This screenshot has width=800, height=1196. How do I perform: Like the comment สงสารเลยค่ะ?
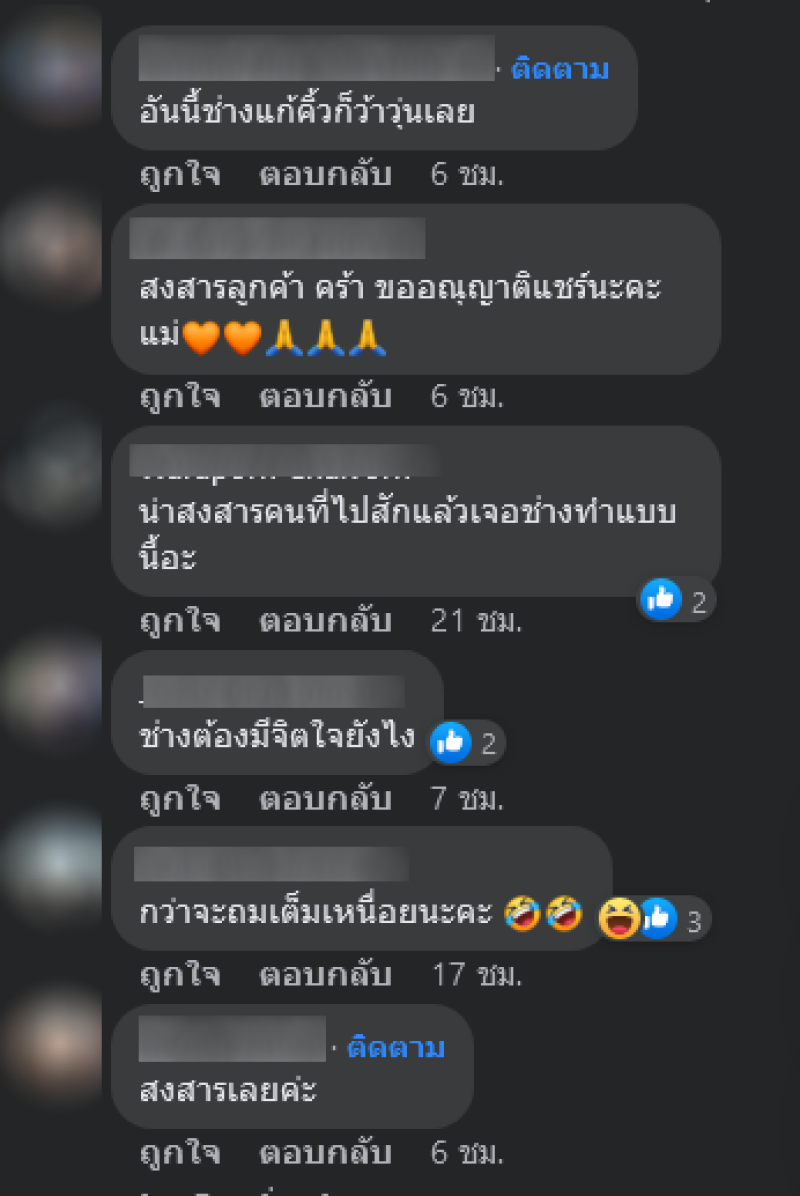pyautogui.click(x=179, y=1153)
